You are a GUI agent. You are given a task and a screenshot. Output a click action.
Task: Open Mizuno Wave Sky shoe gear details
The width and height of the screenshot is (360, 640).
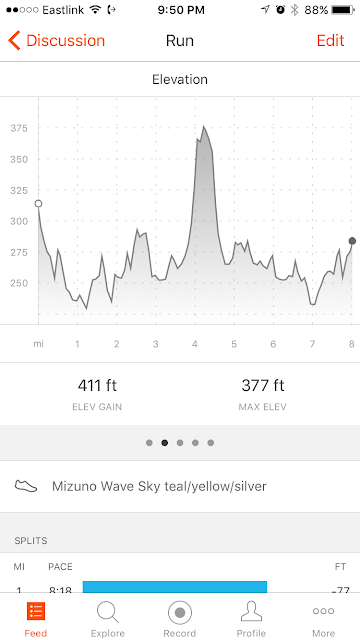click(x=180, y=486)
